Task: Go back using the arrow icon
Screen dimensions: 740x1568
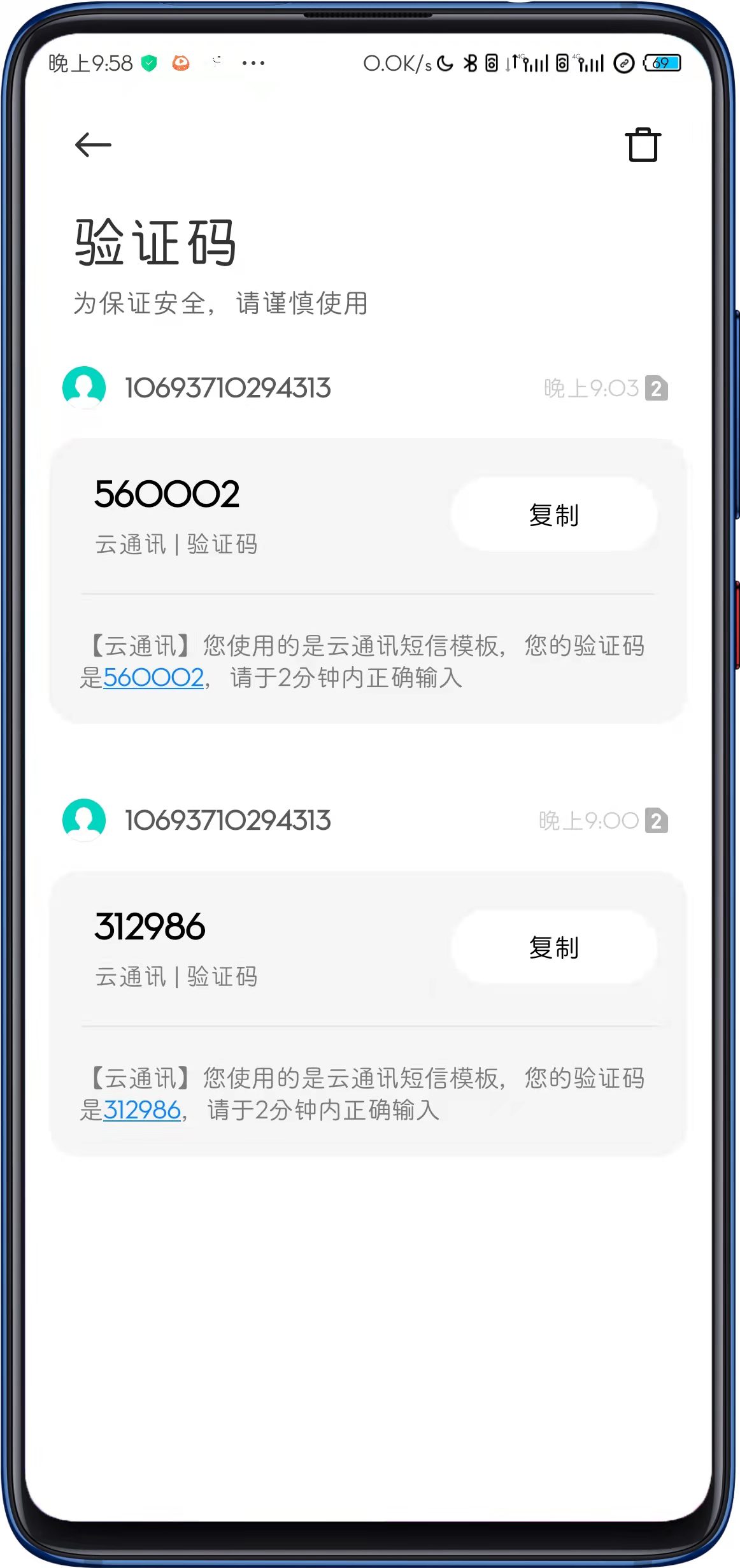Action: [93, 145]
